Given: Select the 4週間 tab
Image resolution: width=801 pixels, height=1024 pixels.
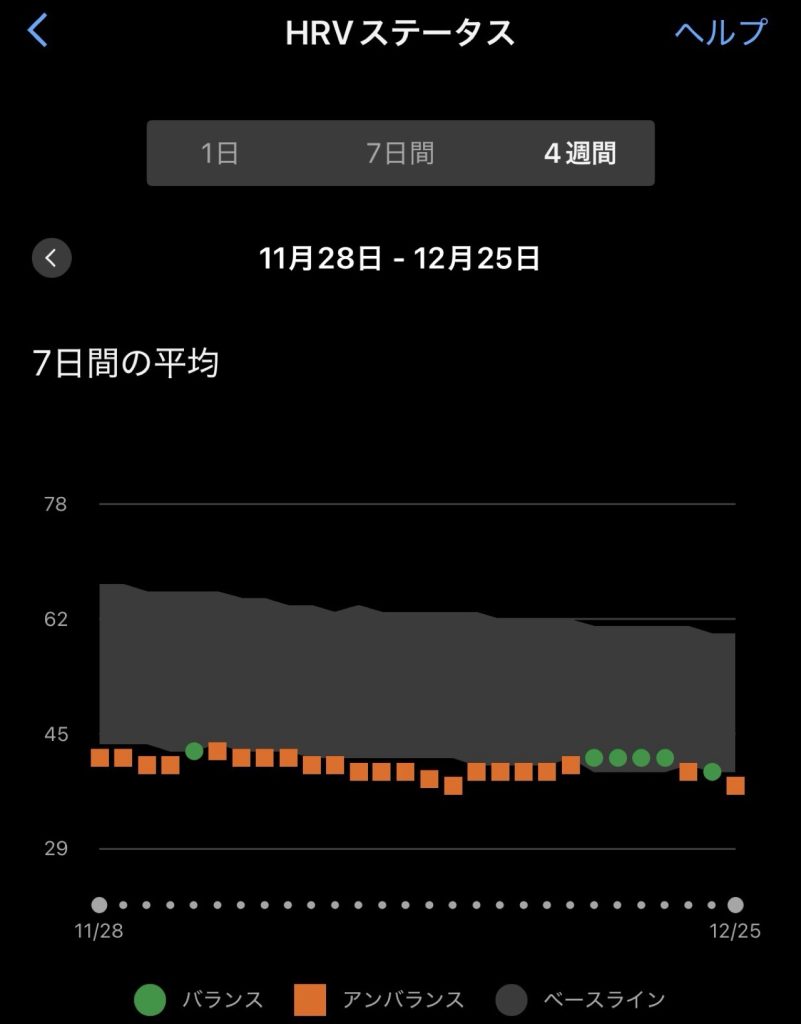Looking at the screenshot, I should pyautogui.click(x=580, y=153).
